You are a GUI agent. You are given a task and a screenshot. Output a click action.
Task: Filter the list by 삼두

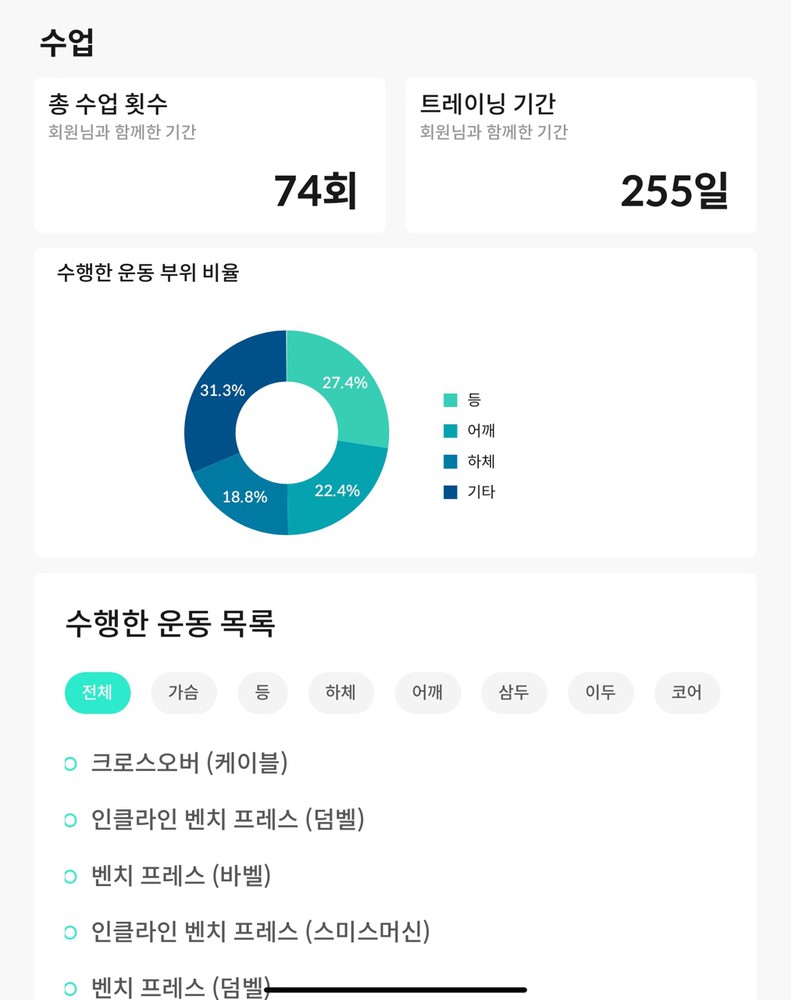pos(514,692)
